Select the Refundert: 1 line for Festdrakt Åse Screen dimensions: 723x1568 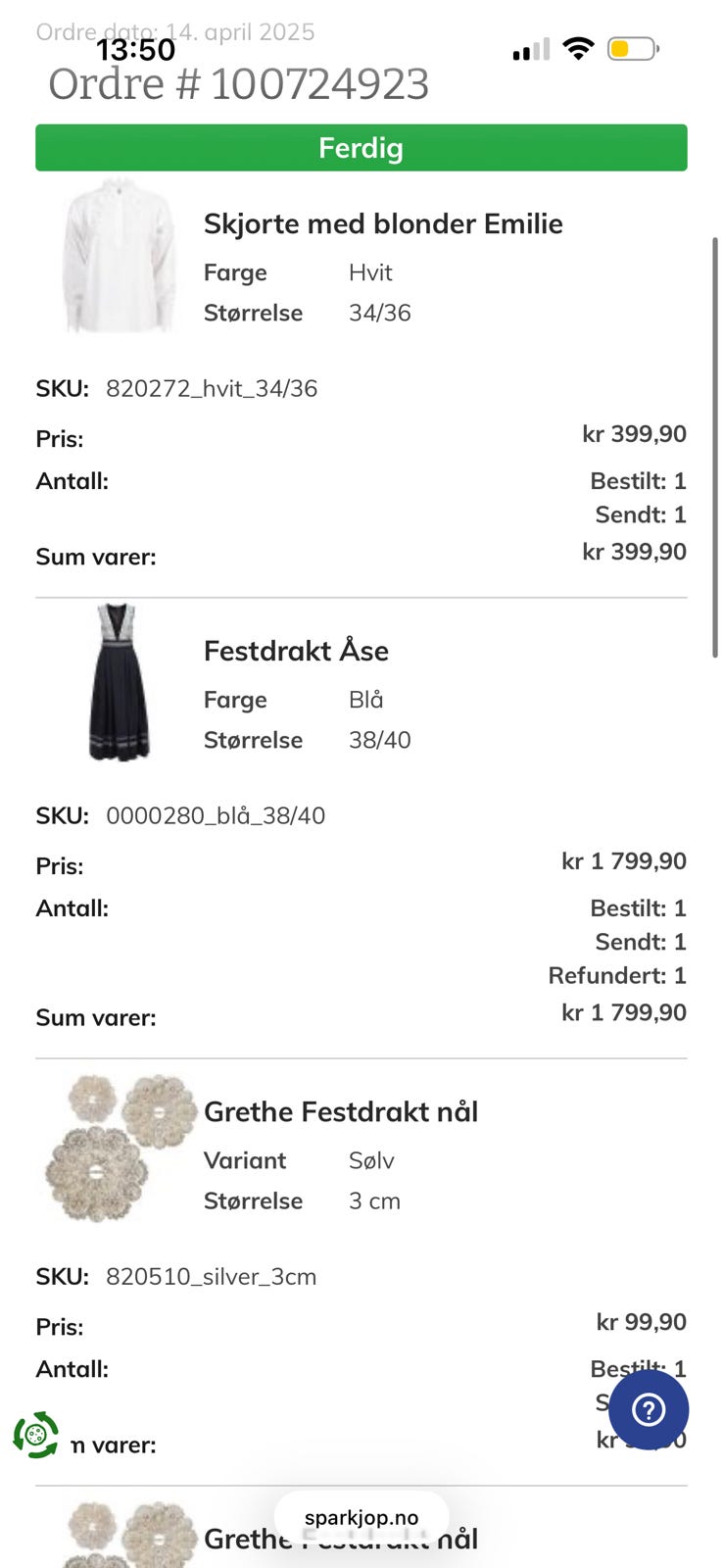click(x=616, y=975)
